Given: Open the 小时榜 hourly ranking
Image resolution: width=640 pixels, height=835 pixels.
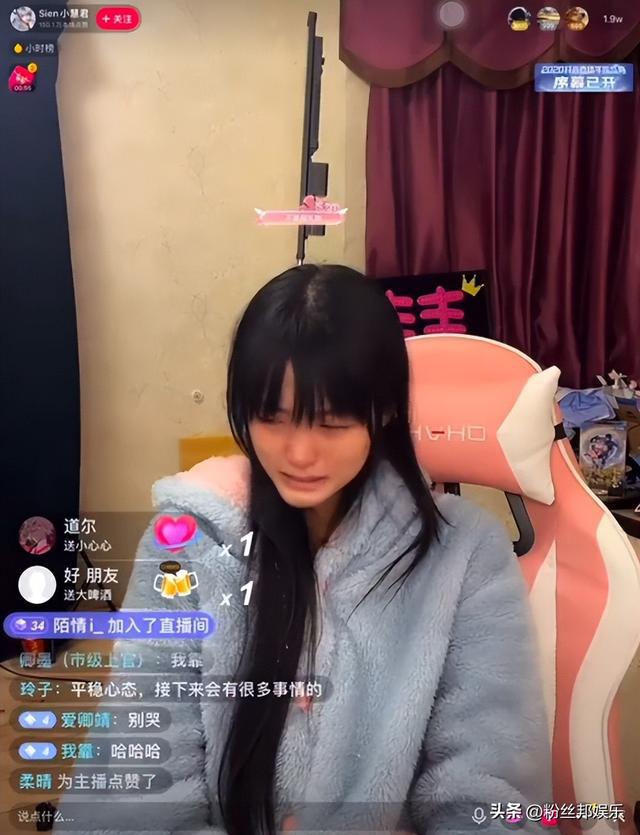Looking at the screenshot, I should (35, 48).
